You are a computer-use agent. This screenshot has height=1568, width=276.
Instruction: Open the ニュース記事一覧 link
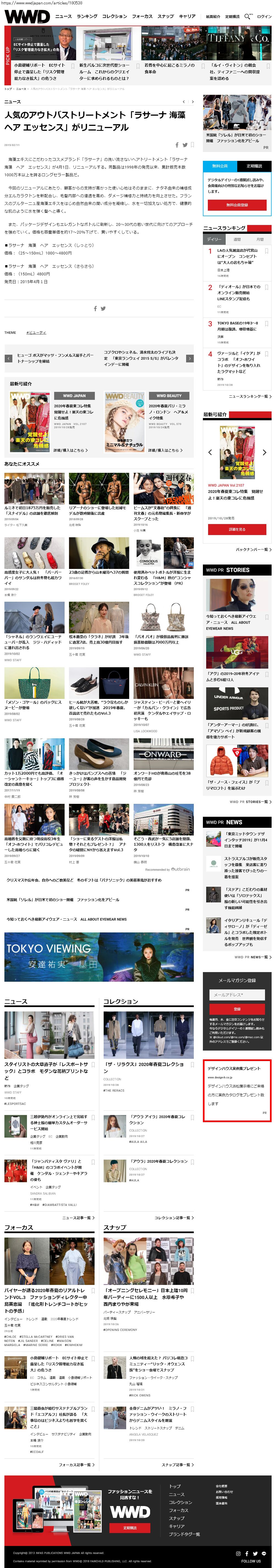coord(78,1200)
